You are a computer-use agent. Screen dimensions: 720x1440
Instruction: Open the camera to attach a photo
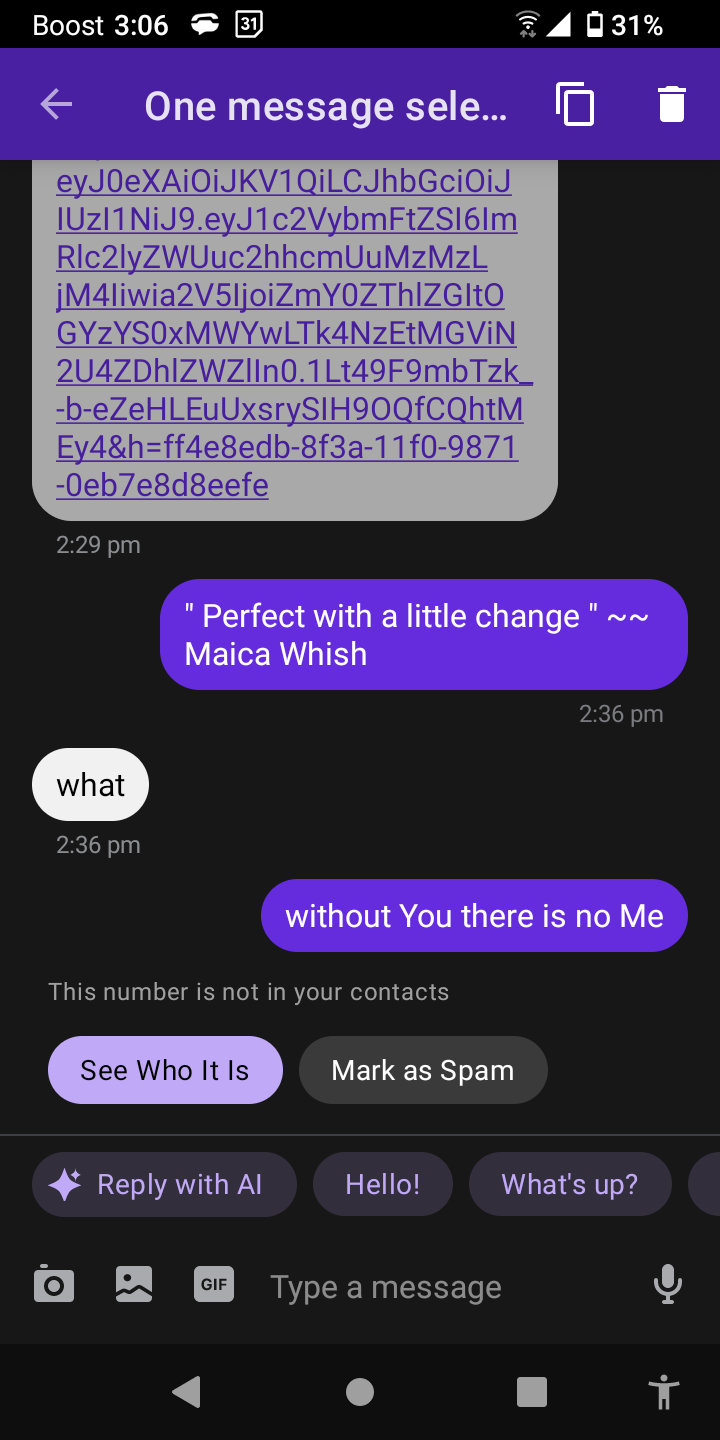[54, 1284]
